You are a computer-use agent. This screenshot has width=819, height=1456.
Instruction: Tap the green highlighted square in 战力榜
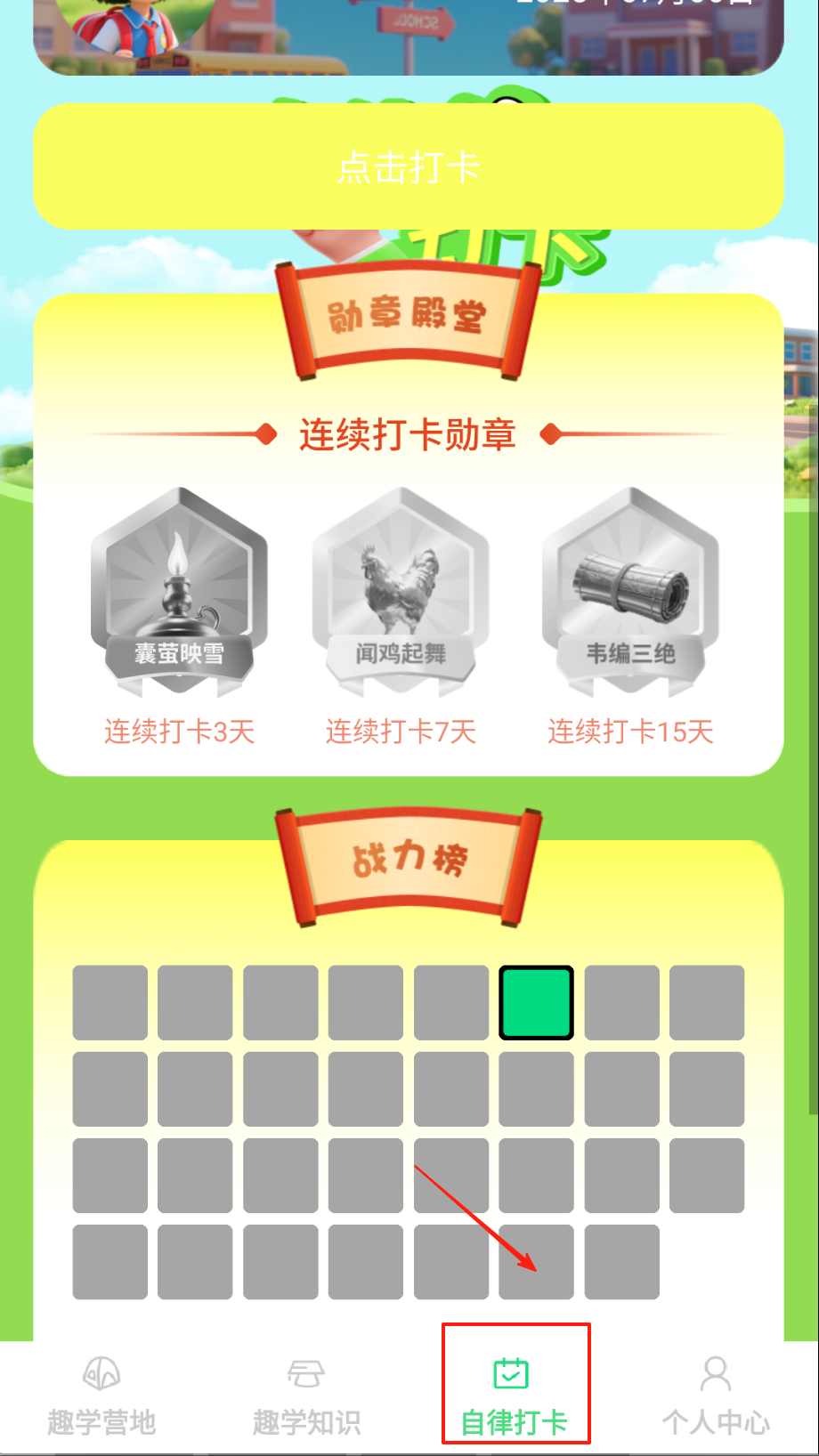pos(536,1002)
